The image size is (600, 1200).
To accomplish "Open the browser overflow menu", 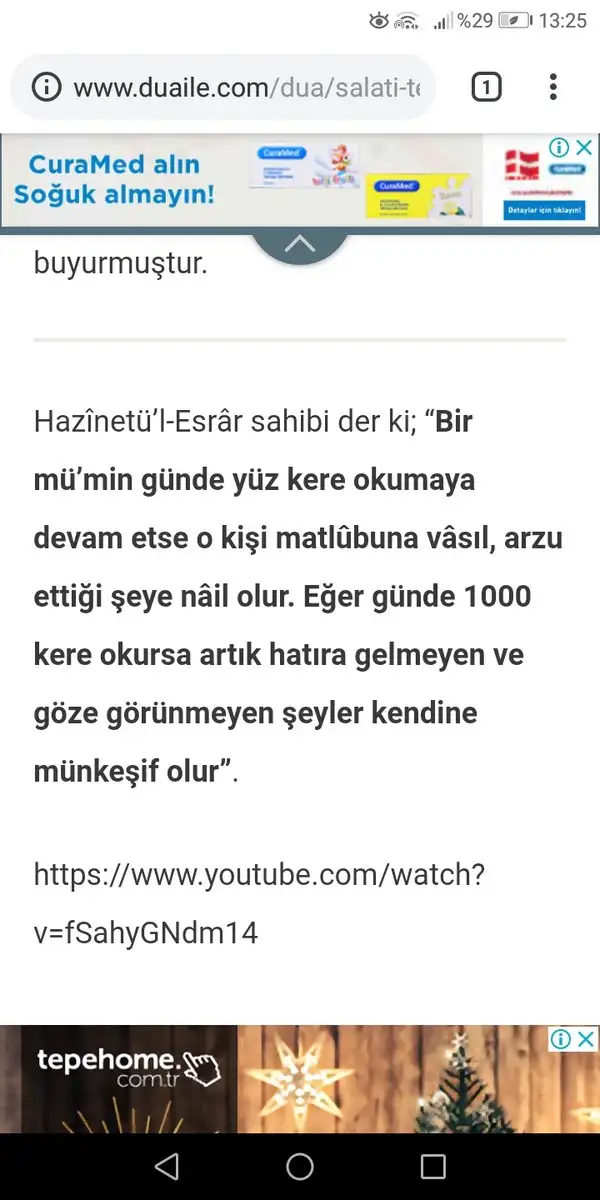I will (x=553, y=88).
